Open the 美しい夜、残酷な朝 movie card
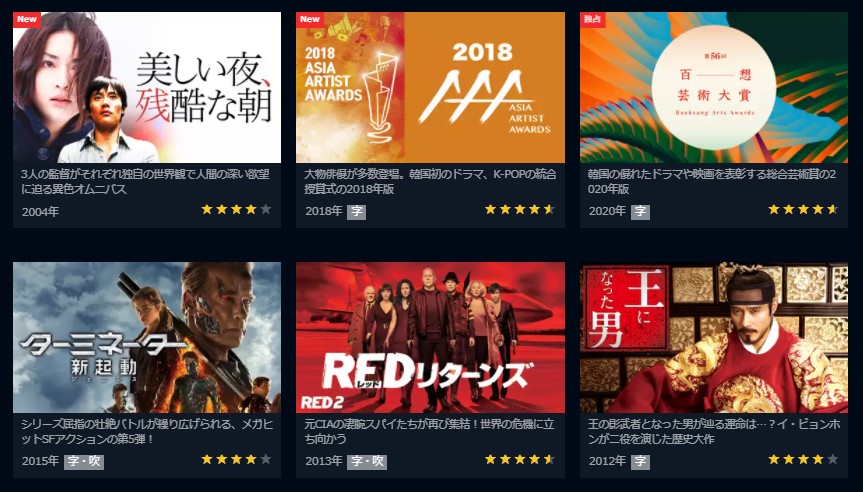Image resolution: width=863 pixels, height=492 pixels. [147, 88]
